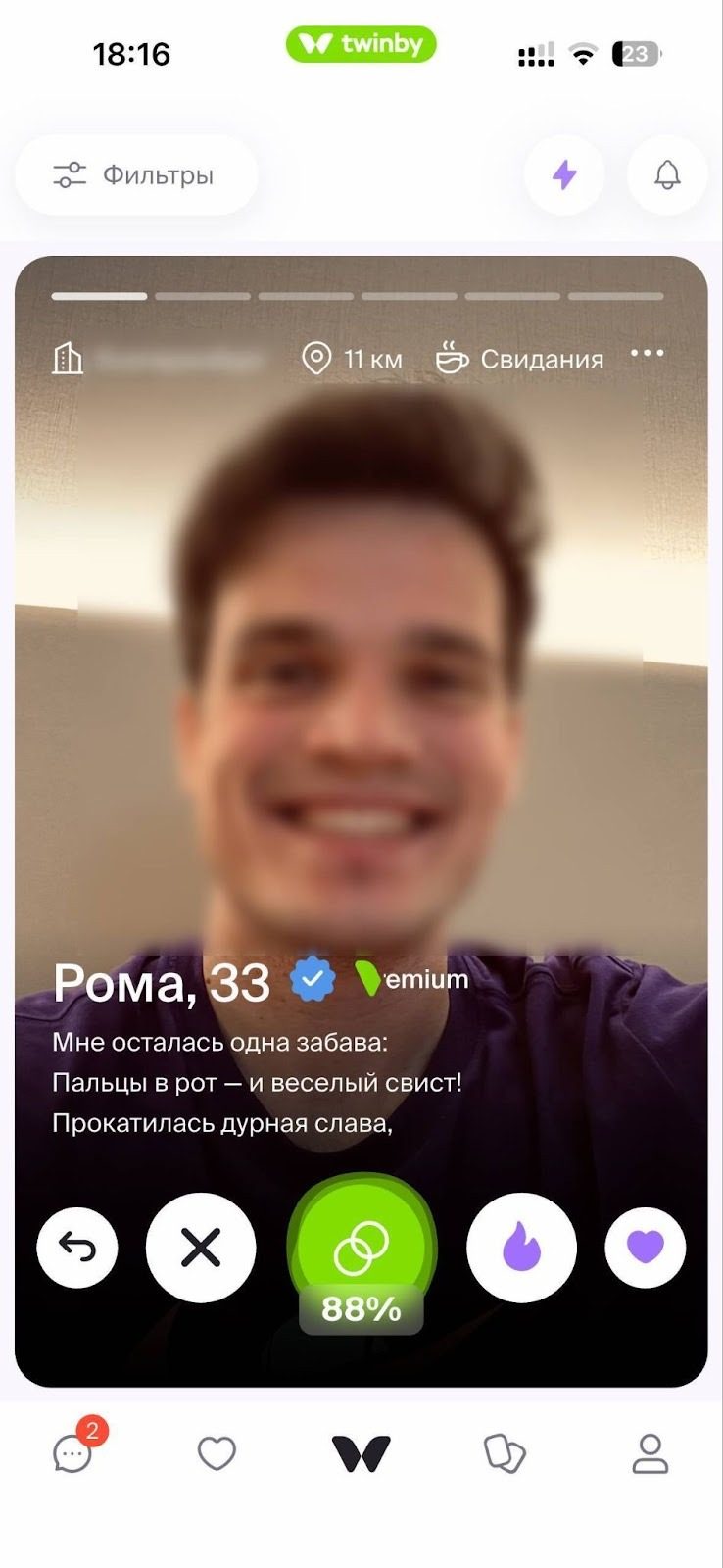Undo the last profile action
The height and width of the screenshot is (1568, 723).
pyautogui.click(x=76, y=1248)
